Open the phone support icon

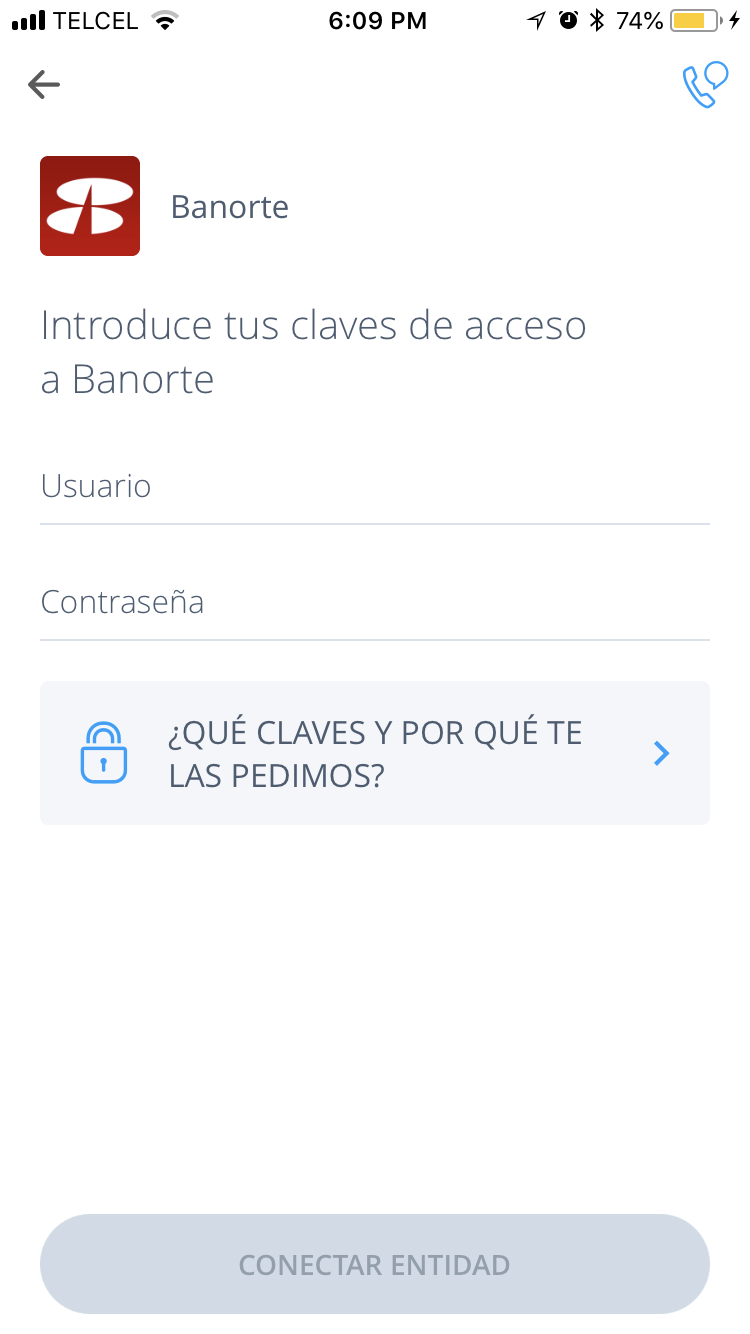click(704, 85)
